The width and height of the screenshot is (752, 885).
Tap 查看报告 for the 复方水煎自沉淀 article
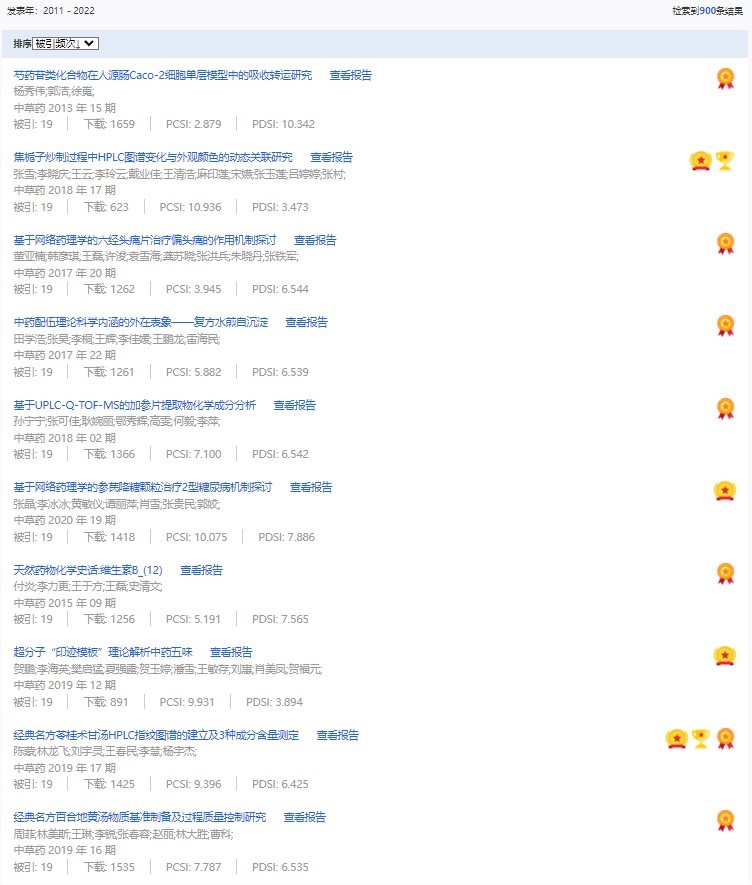click(x=306, y=322)
